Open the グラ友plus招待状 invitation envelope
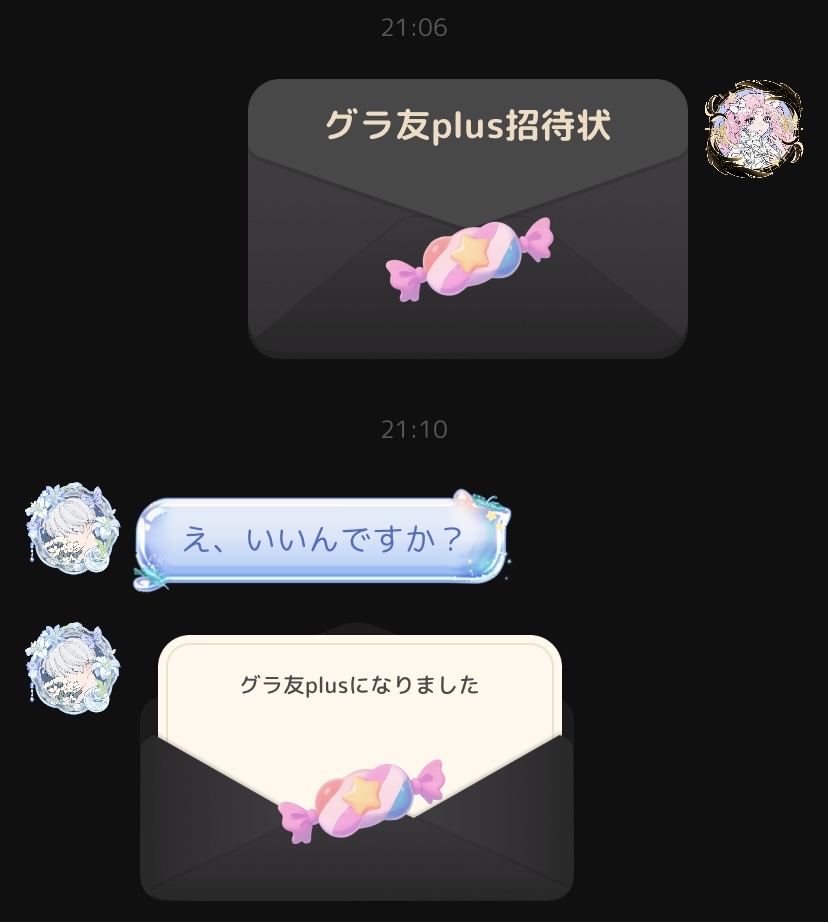 tap(467, 218)
